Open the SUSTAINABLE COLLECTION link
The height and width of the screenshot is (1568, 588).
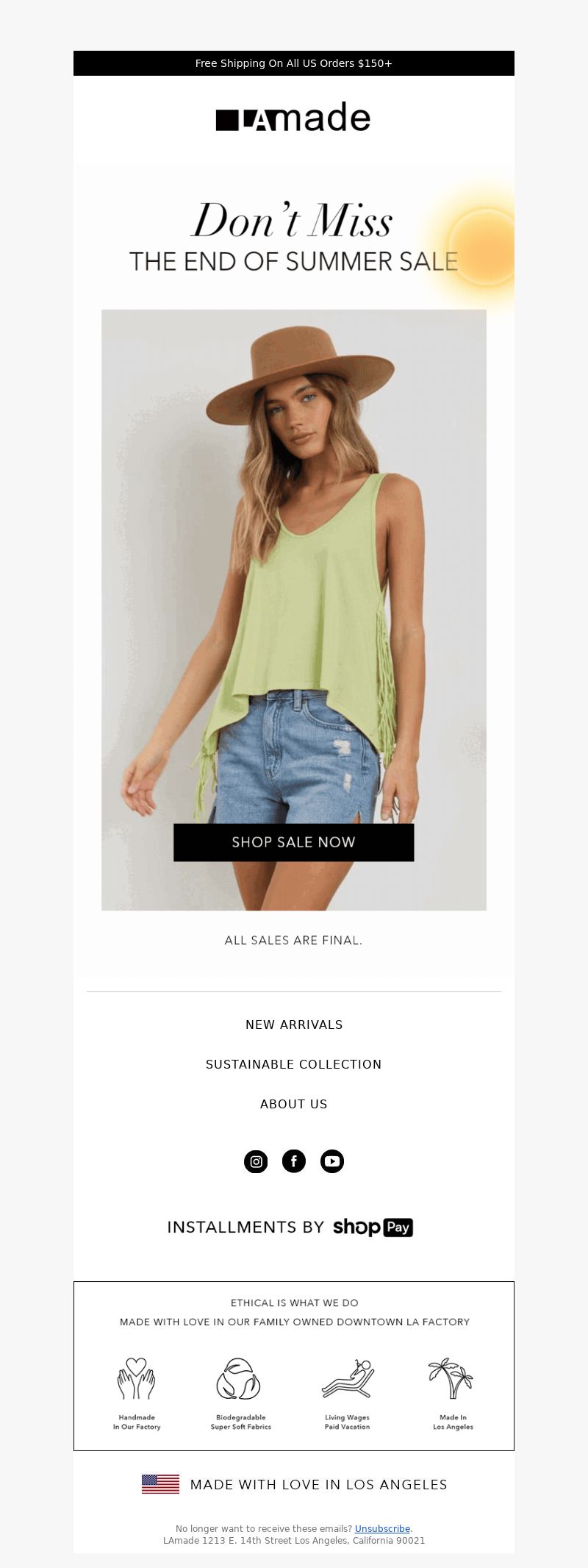coord(294,1064)
